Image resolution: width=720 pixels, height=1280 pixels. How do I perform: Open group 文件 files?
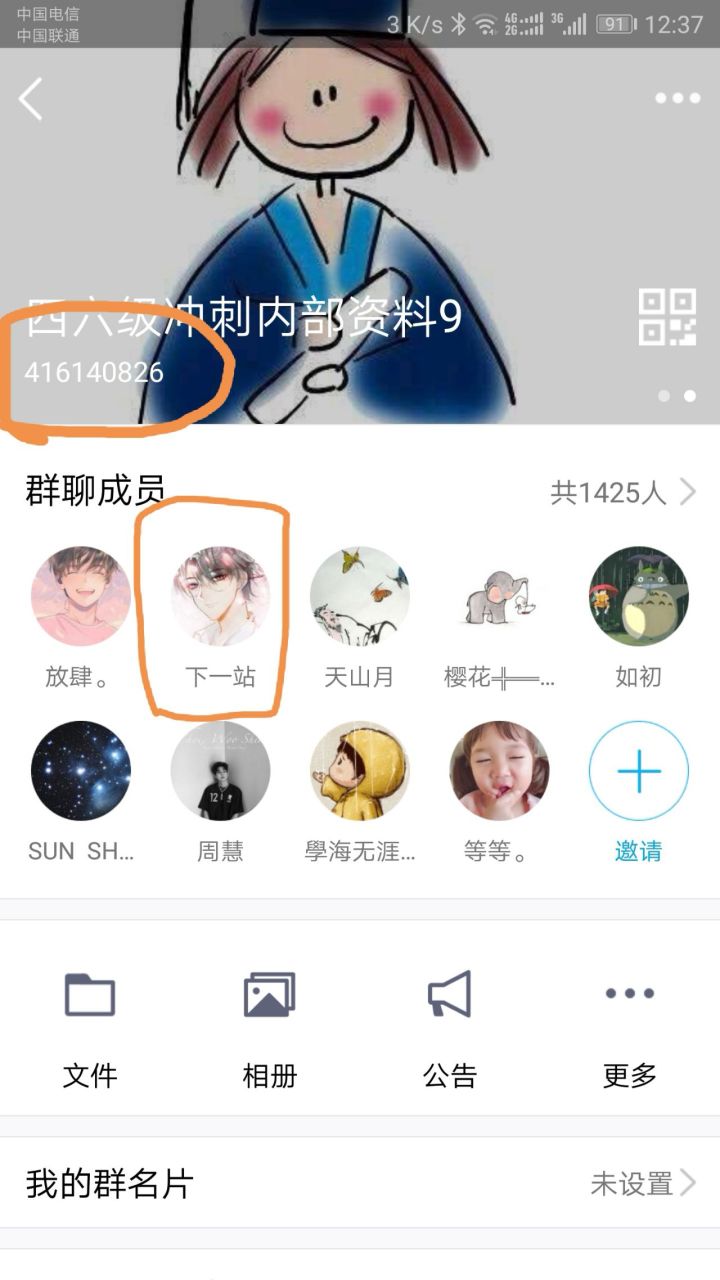click(90, 1030)
